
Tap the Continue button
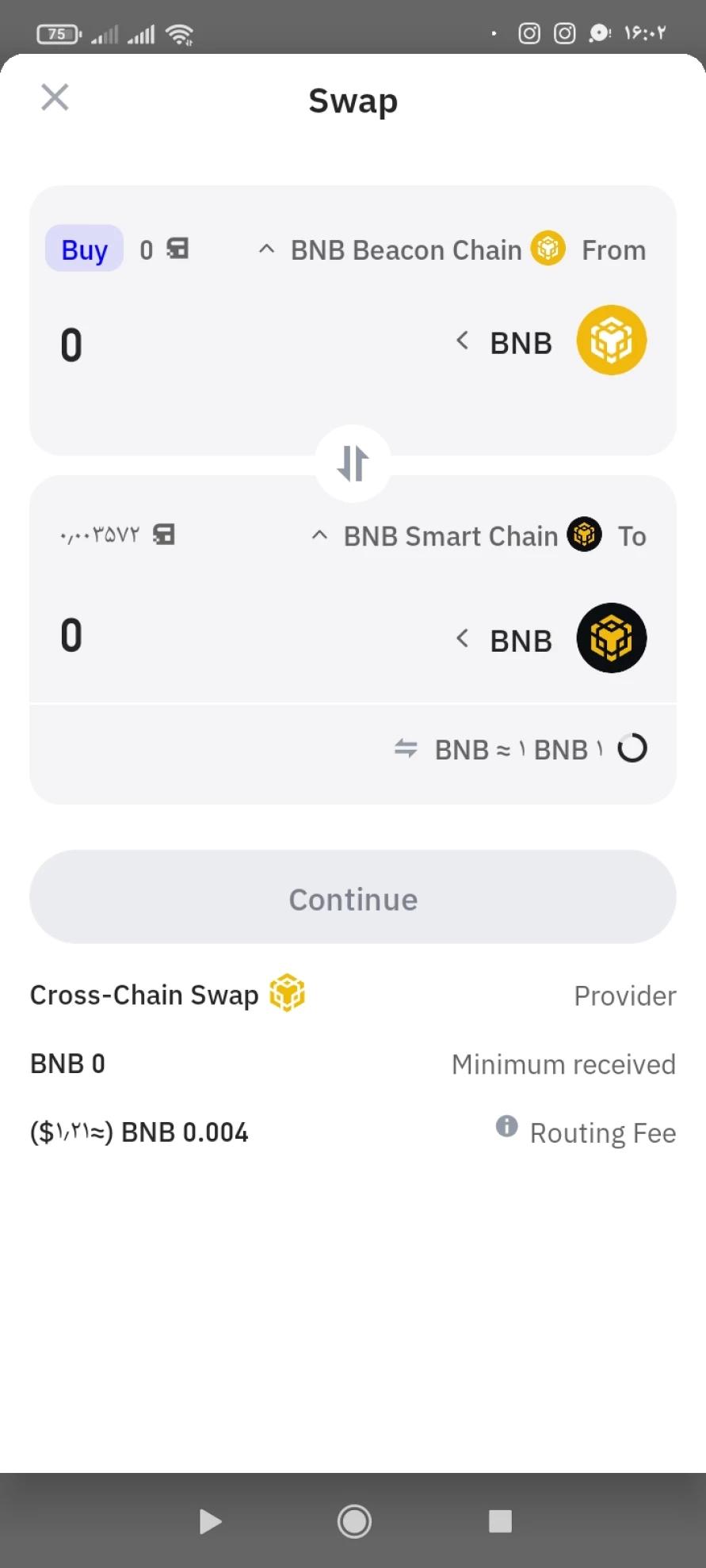353,898
